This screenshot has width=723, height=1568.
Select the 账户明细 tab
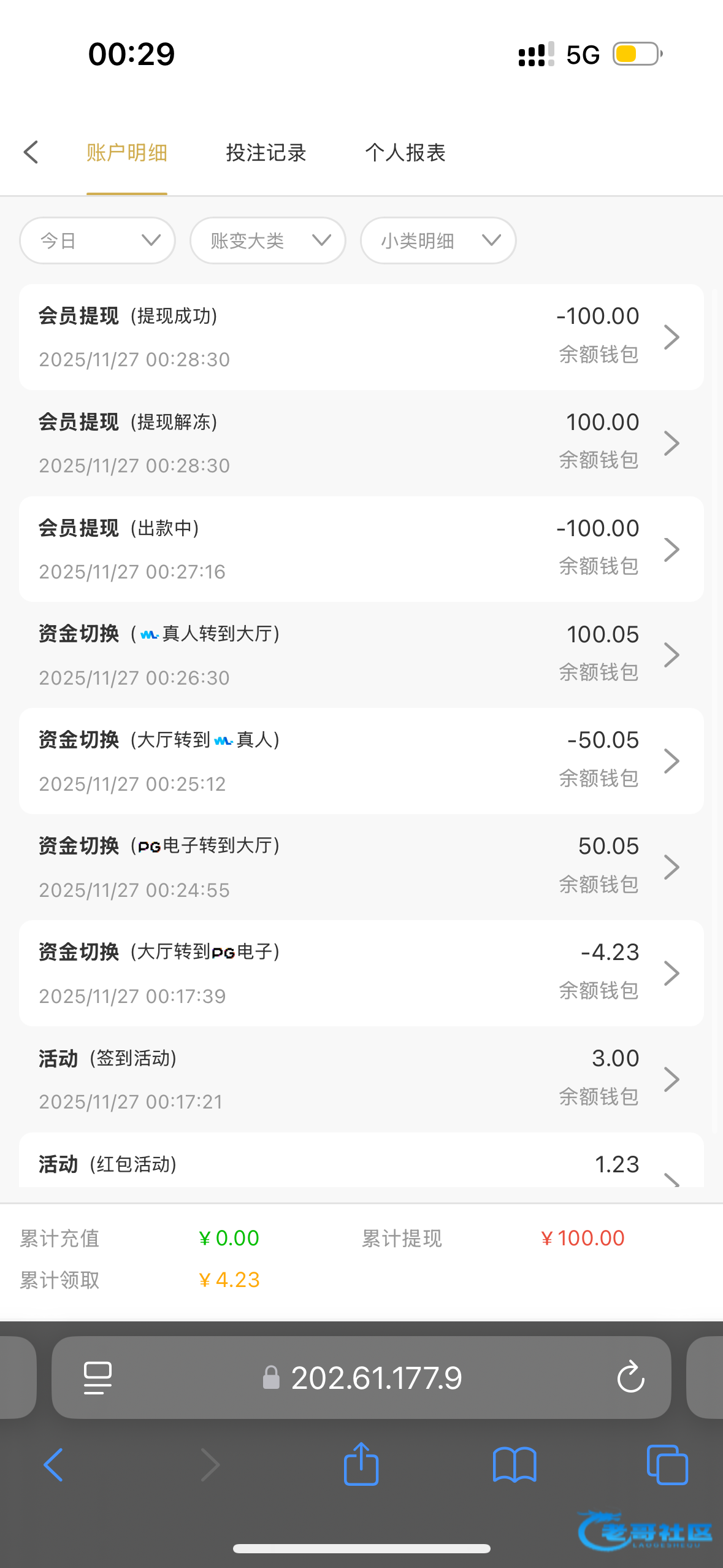(127, 153)
